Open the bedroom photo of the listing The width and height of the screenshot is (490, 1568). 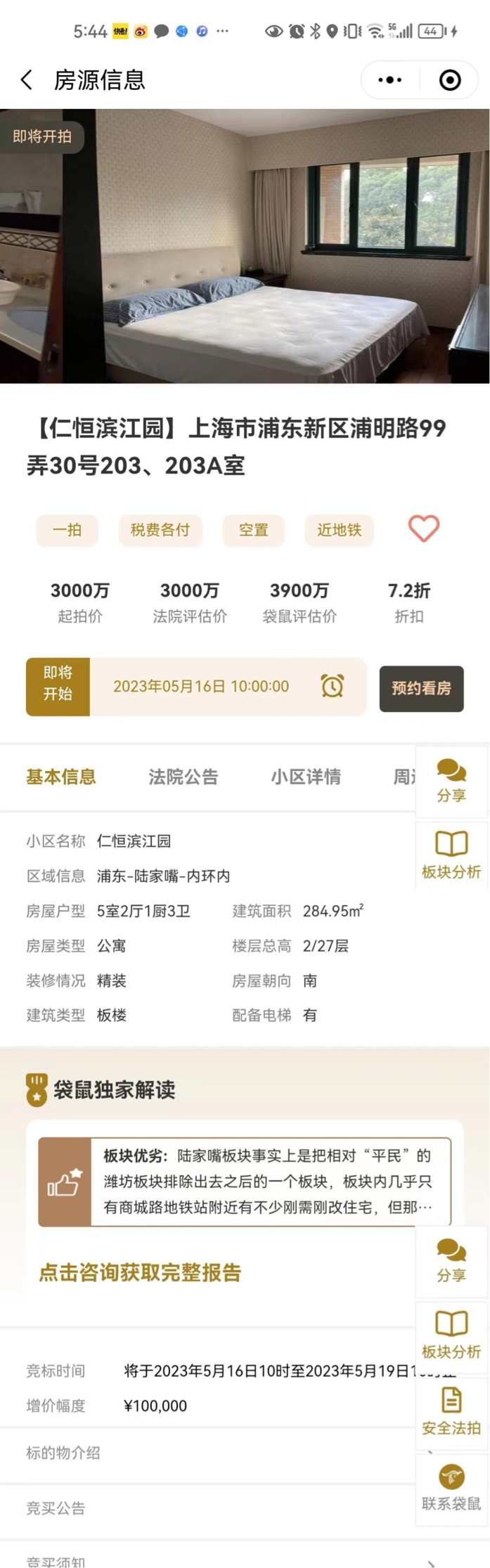click(245, 246)
